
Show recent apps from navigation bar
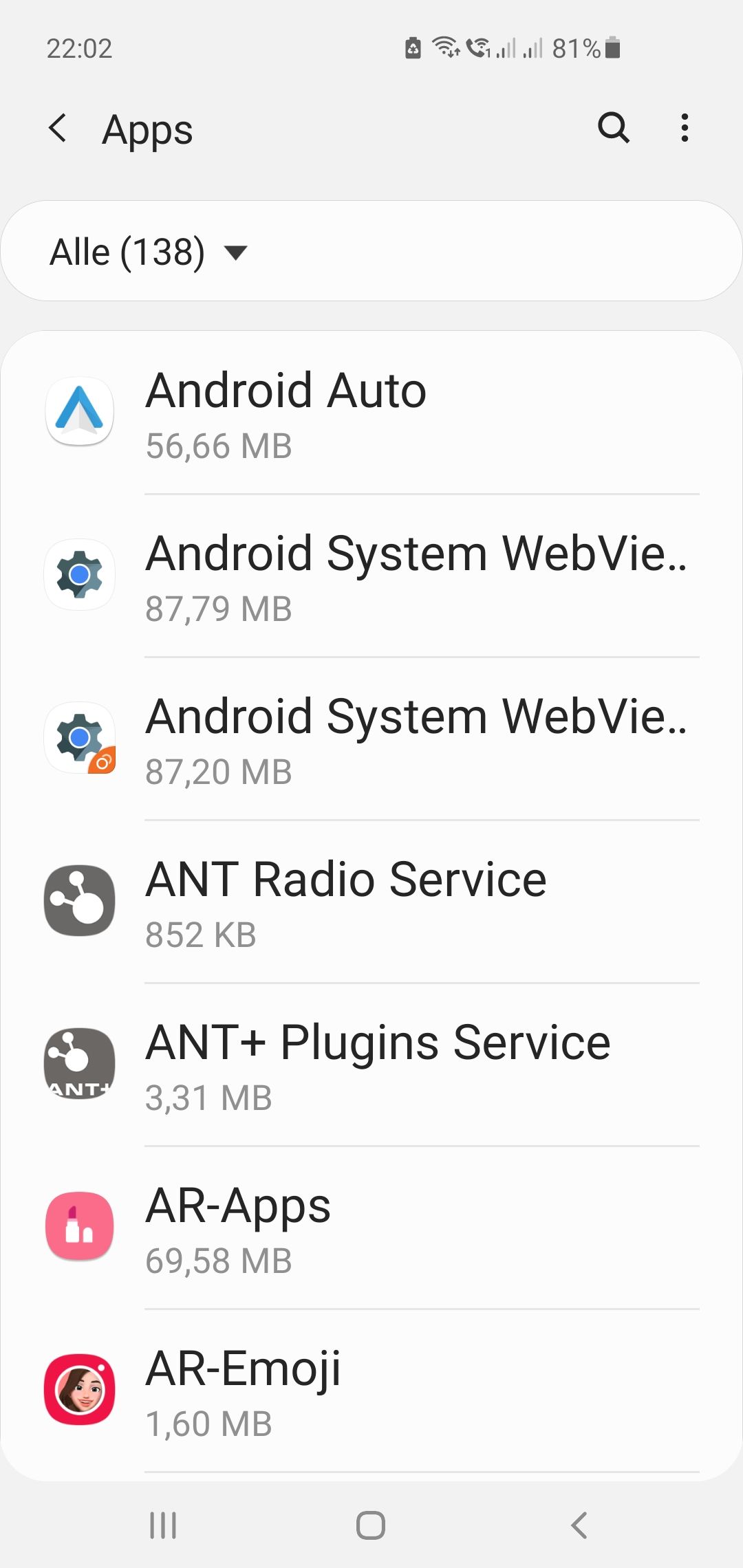(164, 1525)
